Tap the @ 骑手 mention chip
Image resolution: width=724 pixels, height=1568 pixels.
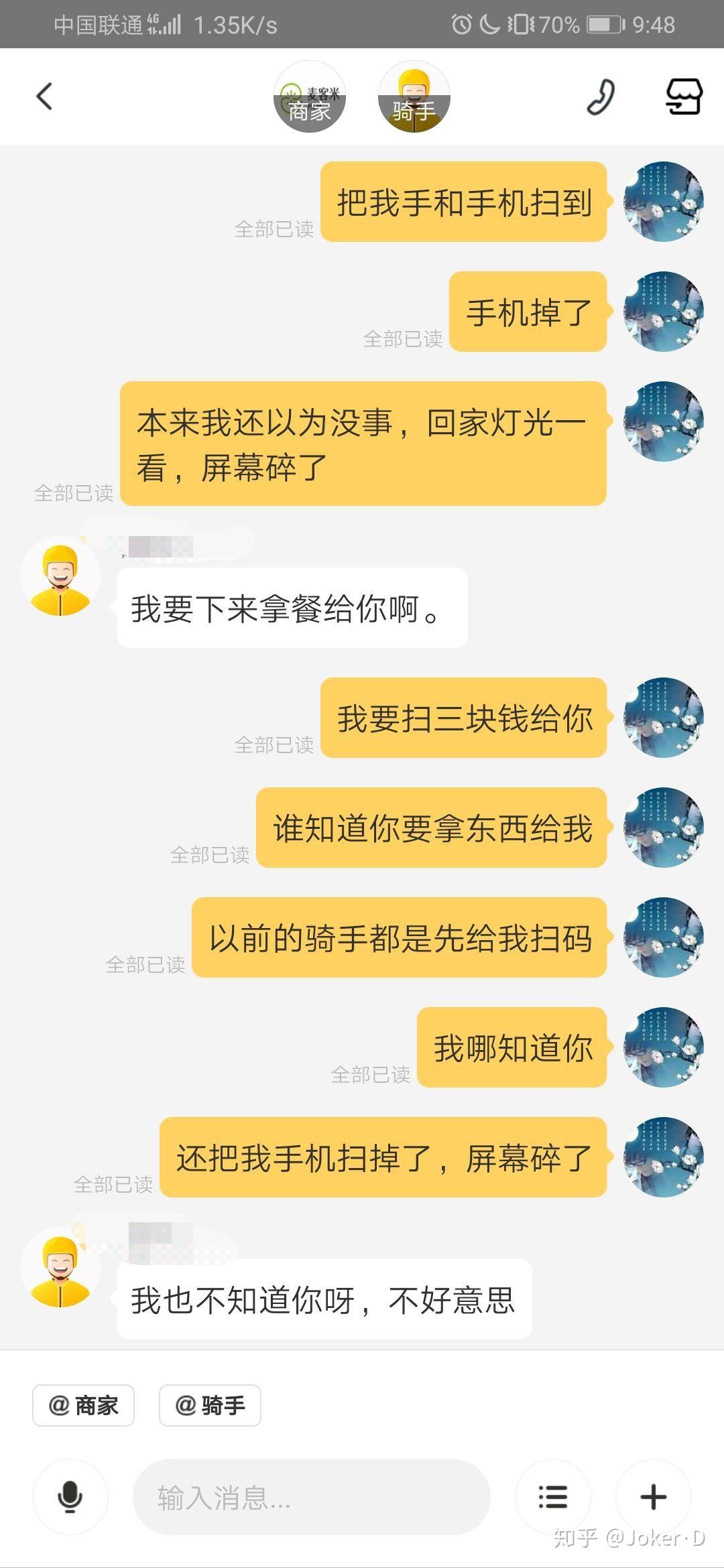point(210,1405)
